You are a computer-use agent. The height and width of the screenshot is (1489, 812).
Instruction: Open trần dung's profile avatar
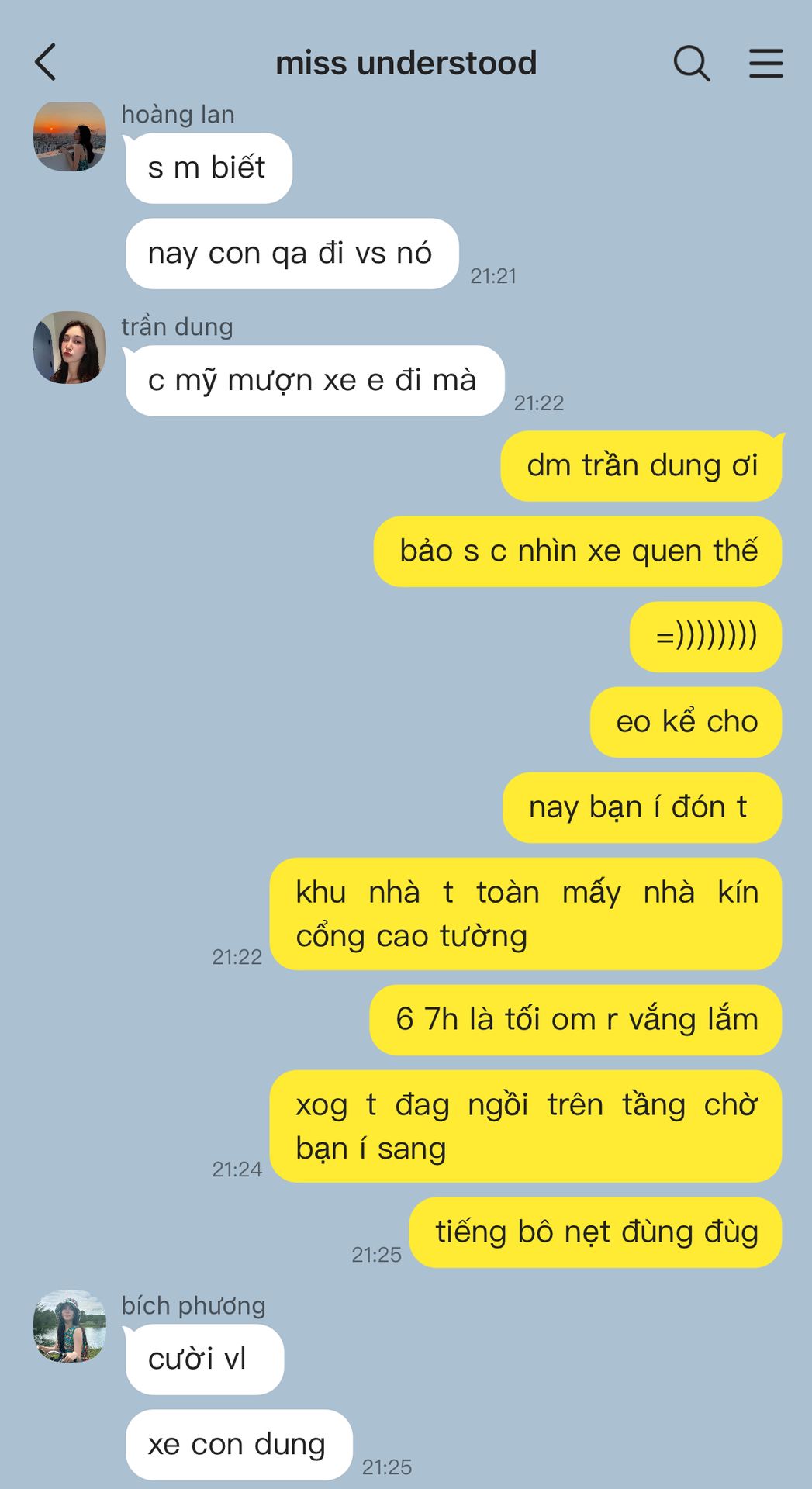pos(70,347)
